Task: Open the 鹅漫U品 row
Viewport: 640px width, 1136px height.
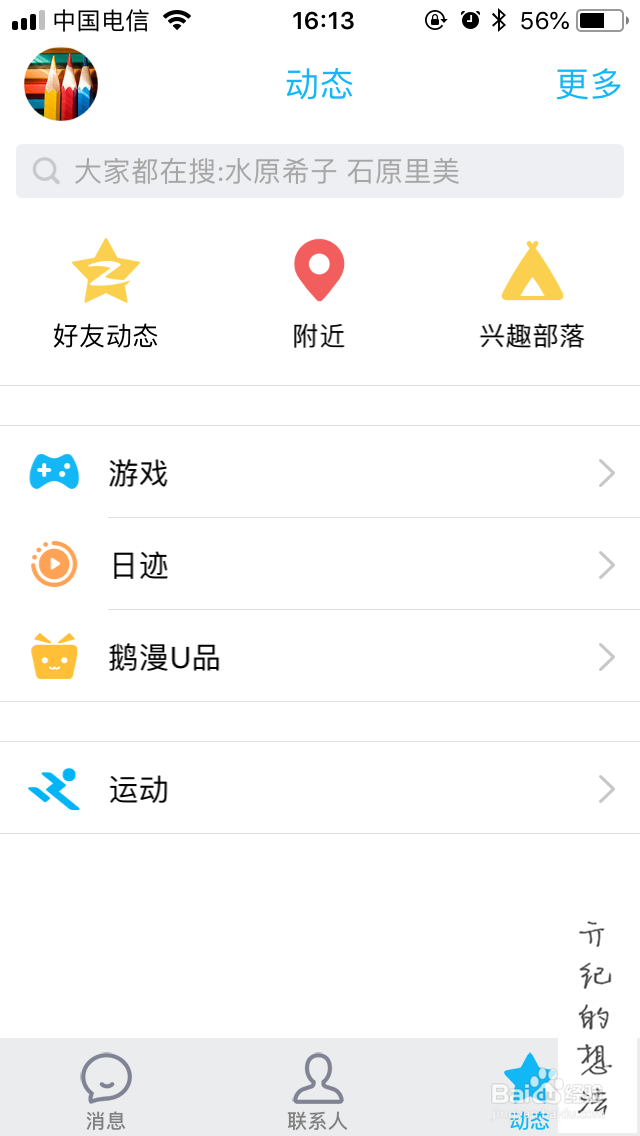Action: click(320, 657)
